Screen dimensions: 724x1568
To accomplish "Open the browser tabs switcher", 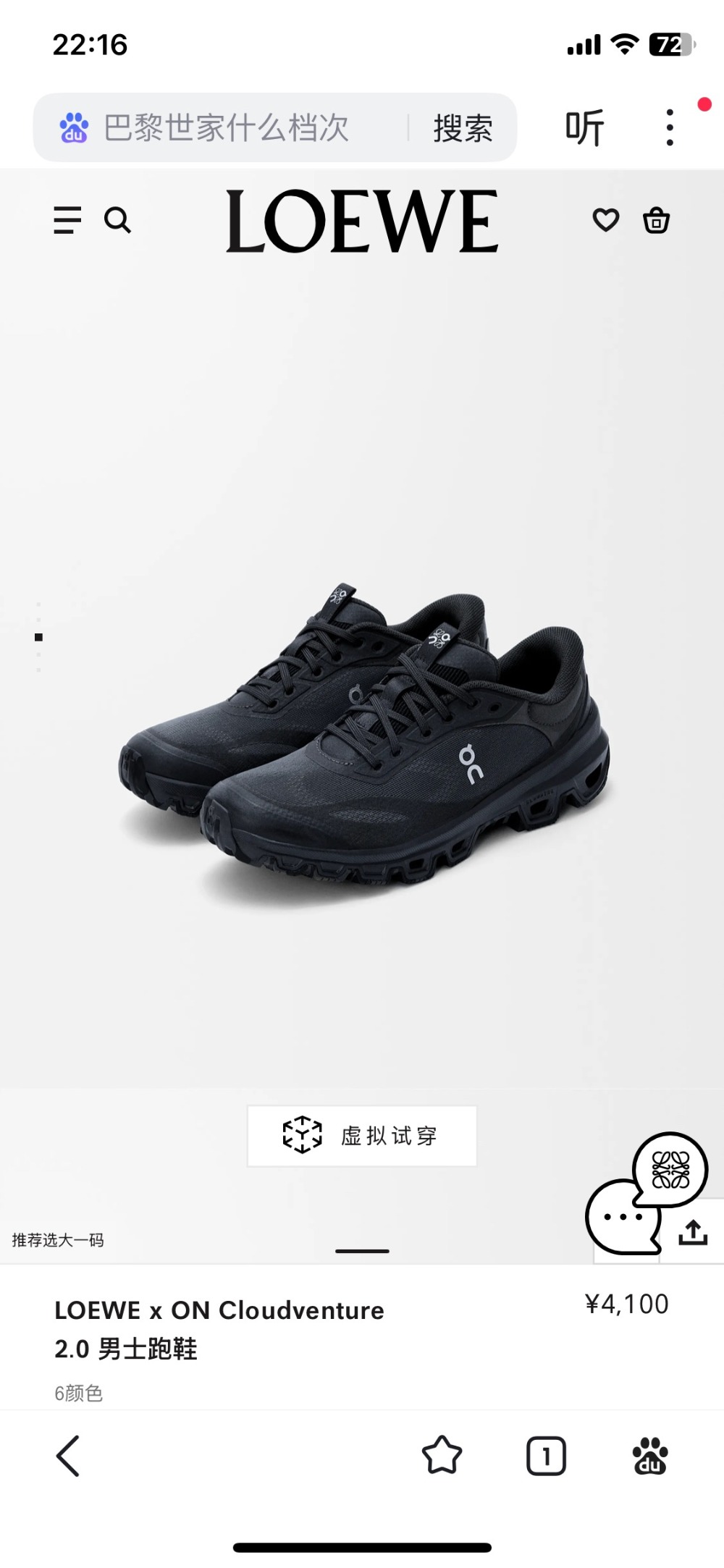I will click(546, 1456).
